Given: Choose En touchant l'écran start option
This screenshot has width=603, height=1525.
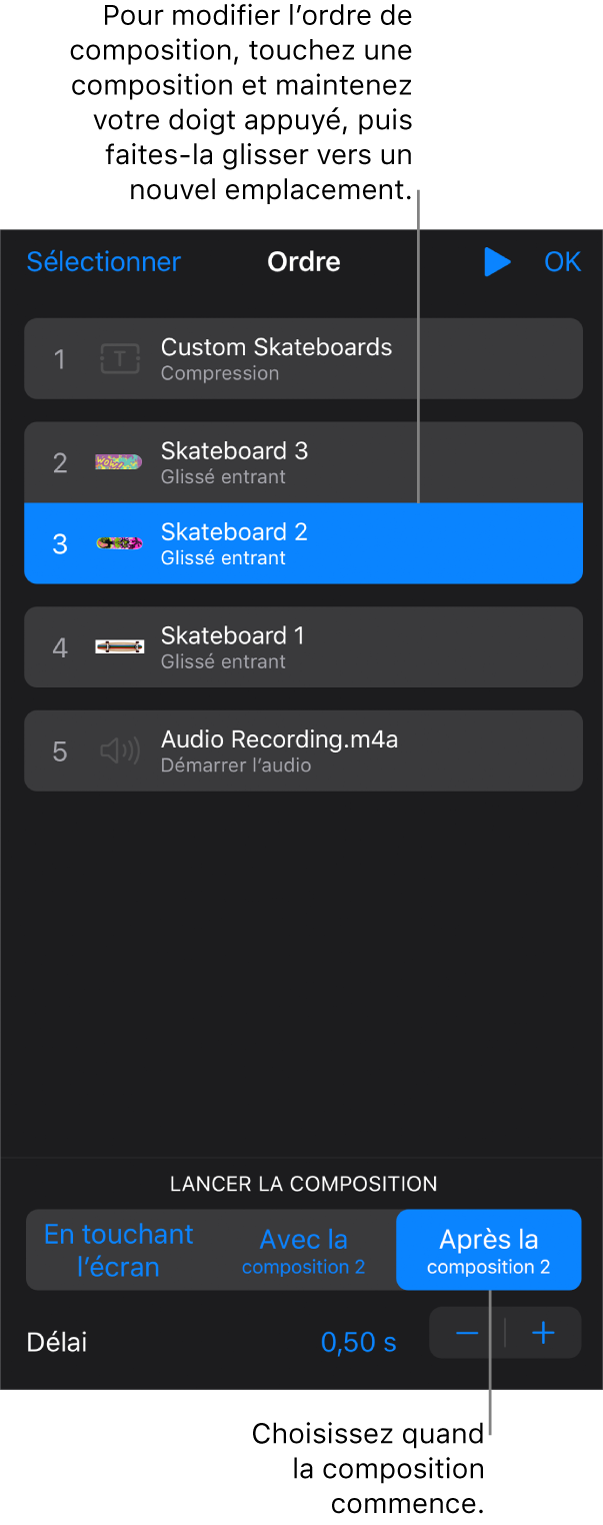Looking at the screenshot, I should 118,1250.
